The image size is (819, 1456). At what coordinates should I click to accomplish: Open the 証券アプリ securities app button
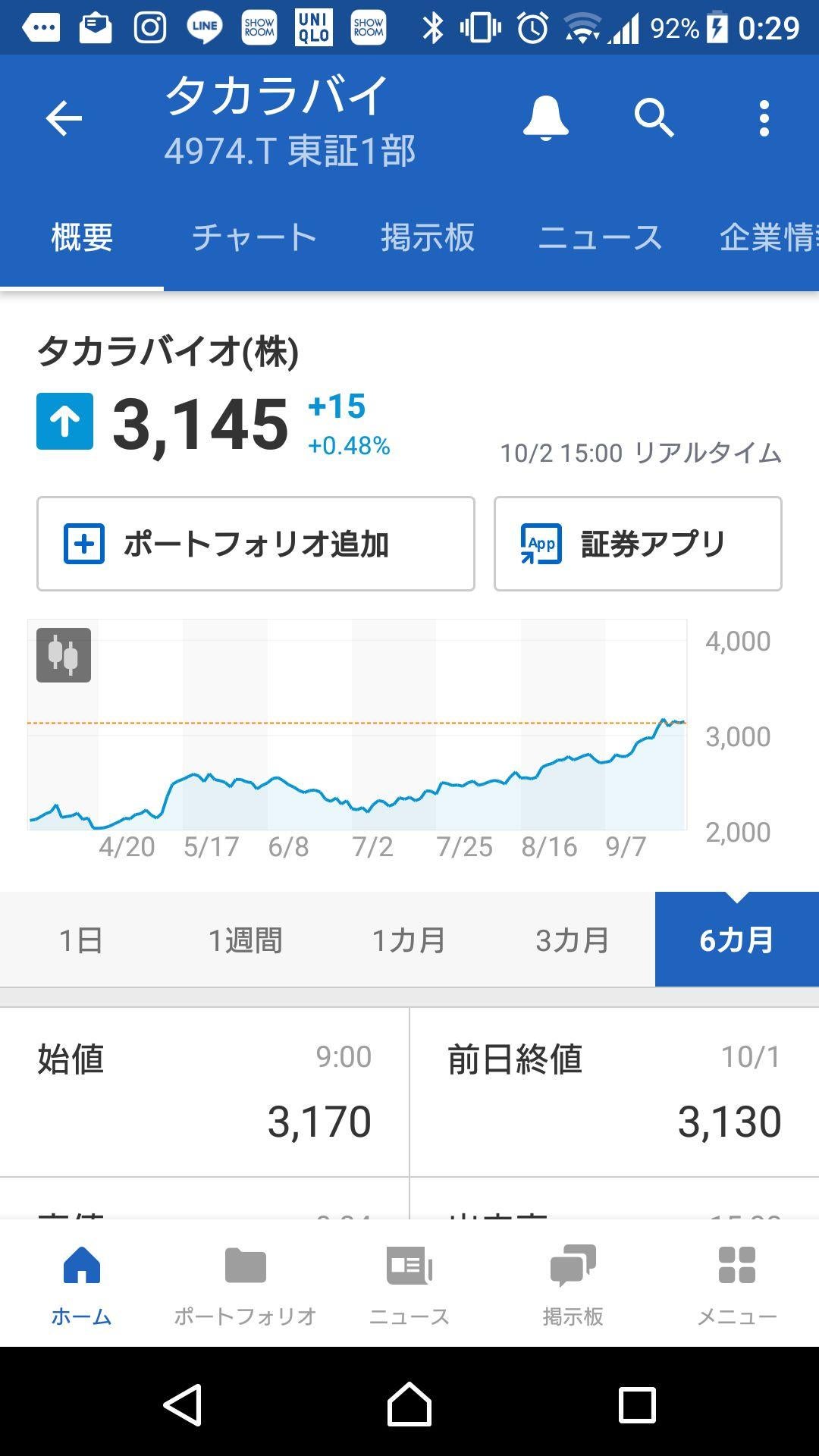[637, 543]
